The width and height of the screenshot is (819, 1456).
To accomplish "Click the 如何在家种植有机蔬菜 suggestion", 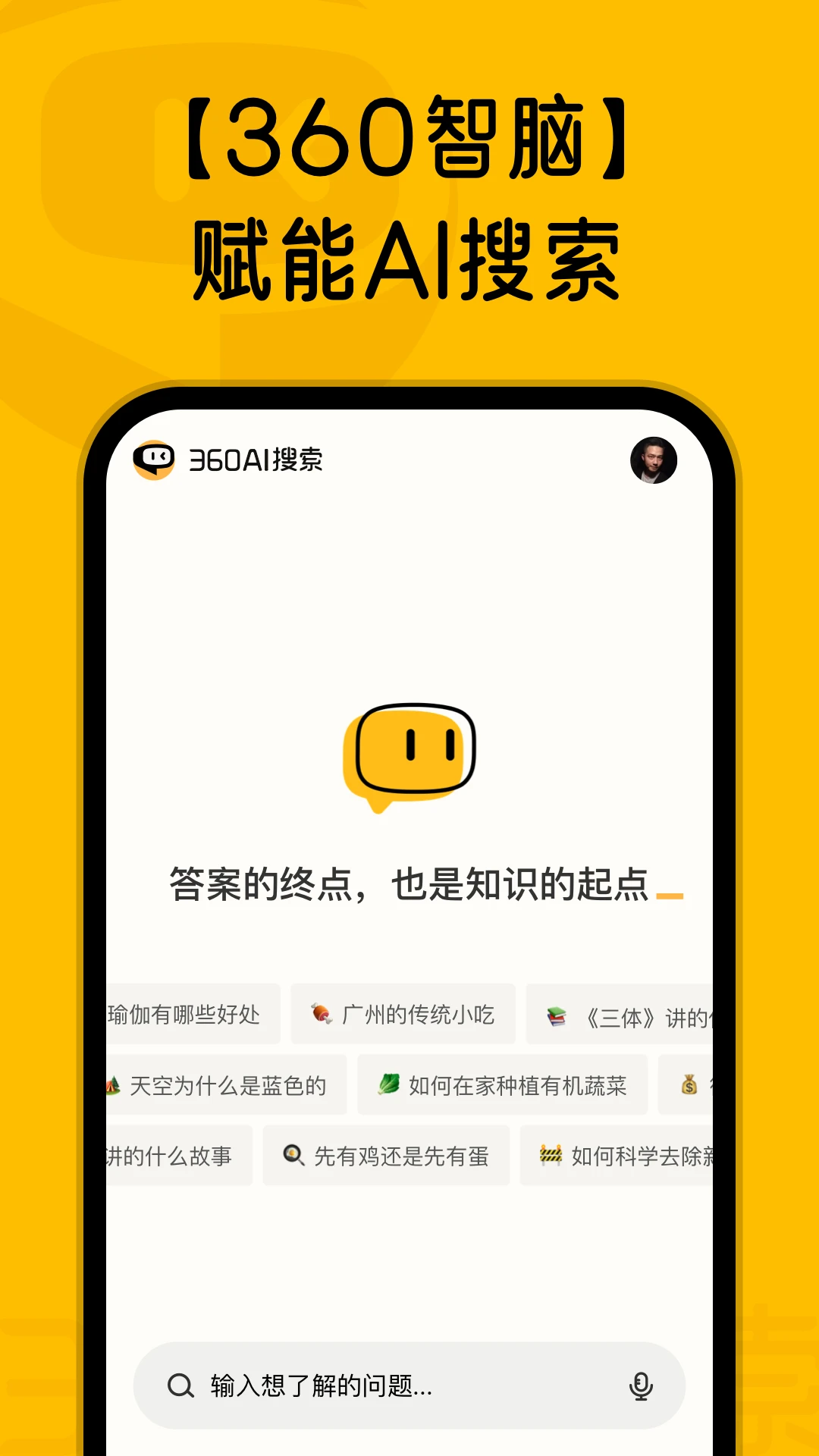I will click(x=500, y=1086).
